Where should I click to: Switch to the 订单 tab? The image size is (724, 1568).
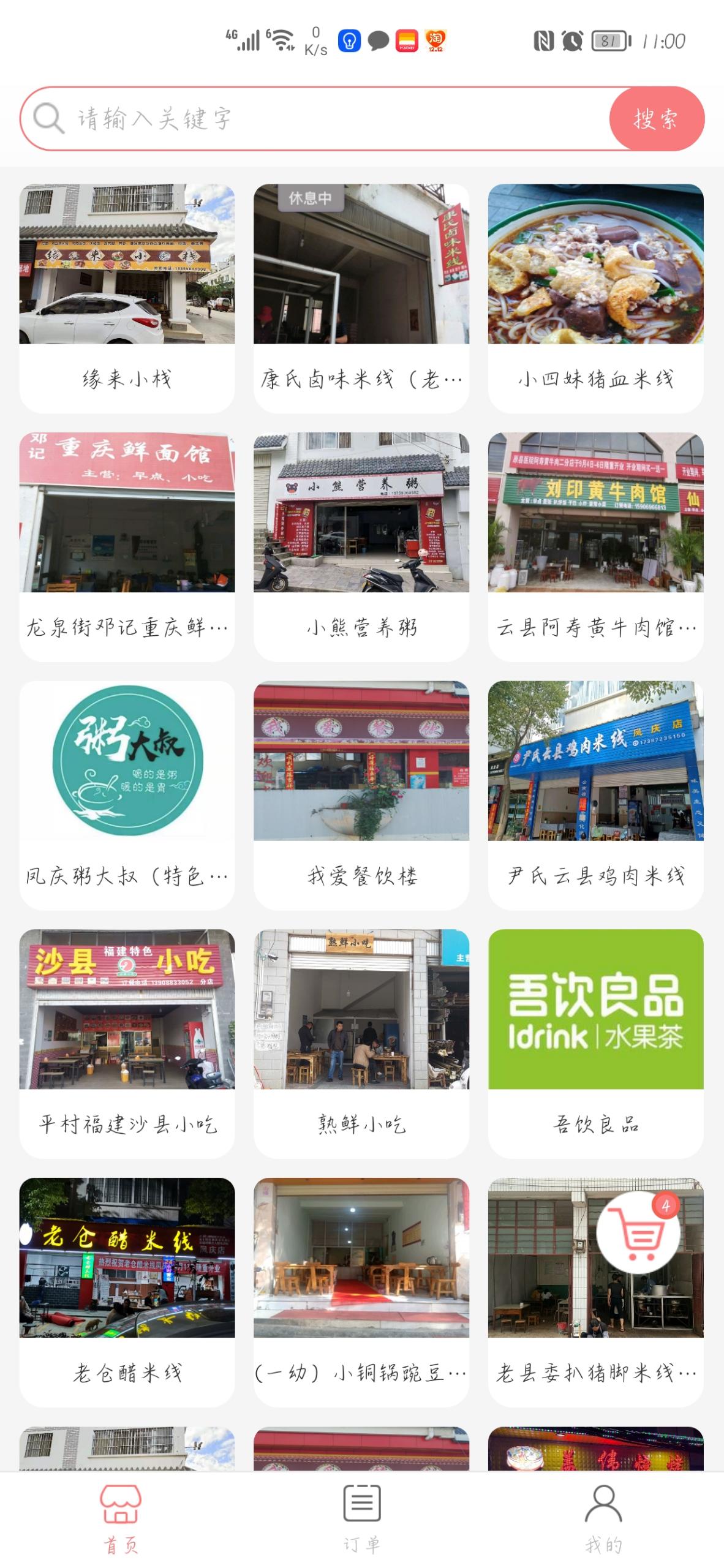[x=361, y=1519]
